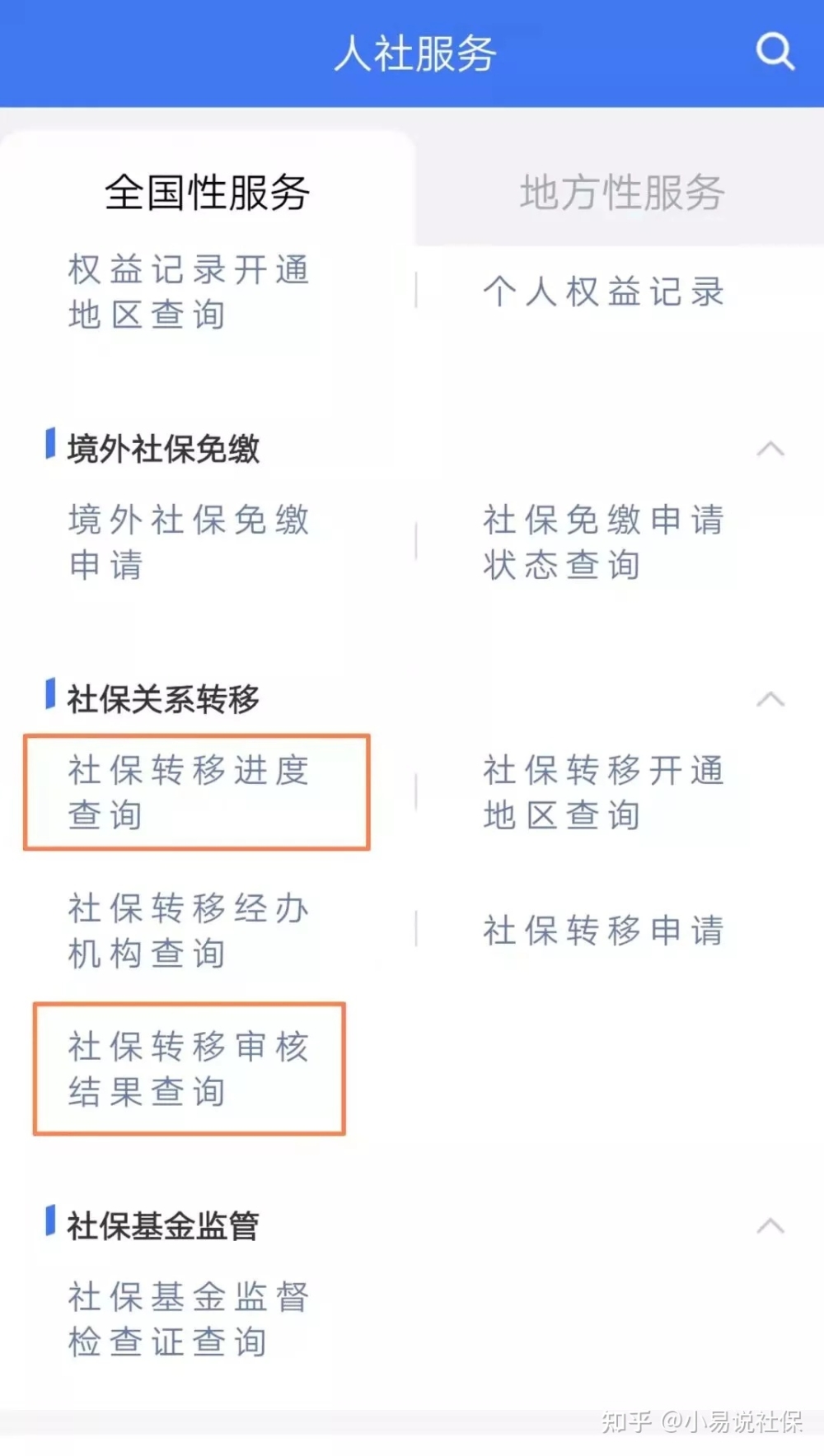Open 社保转移开通地区查询
Viewport: 824px width, 1456px height.
pos(603,792)
